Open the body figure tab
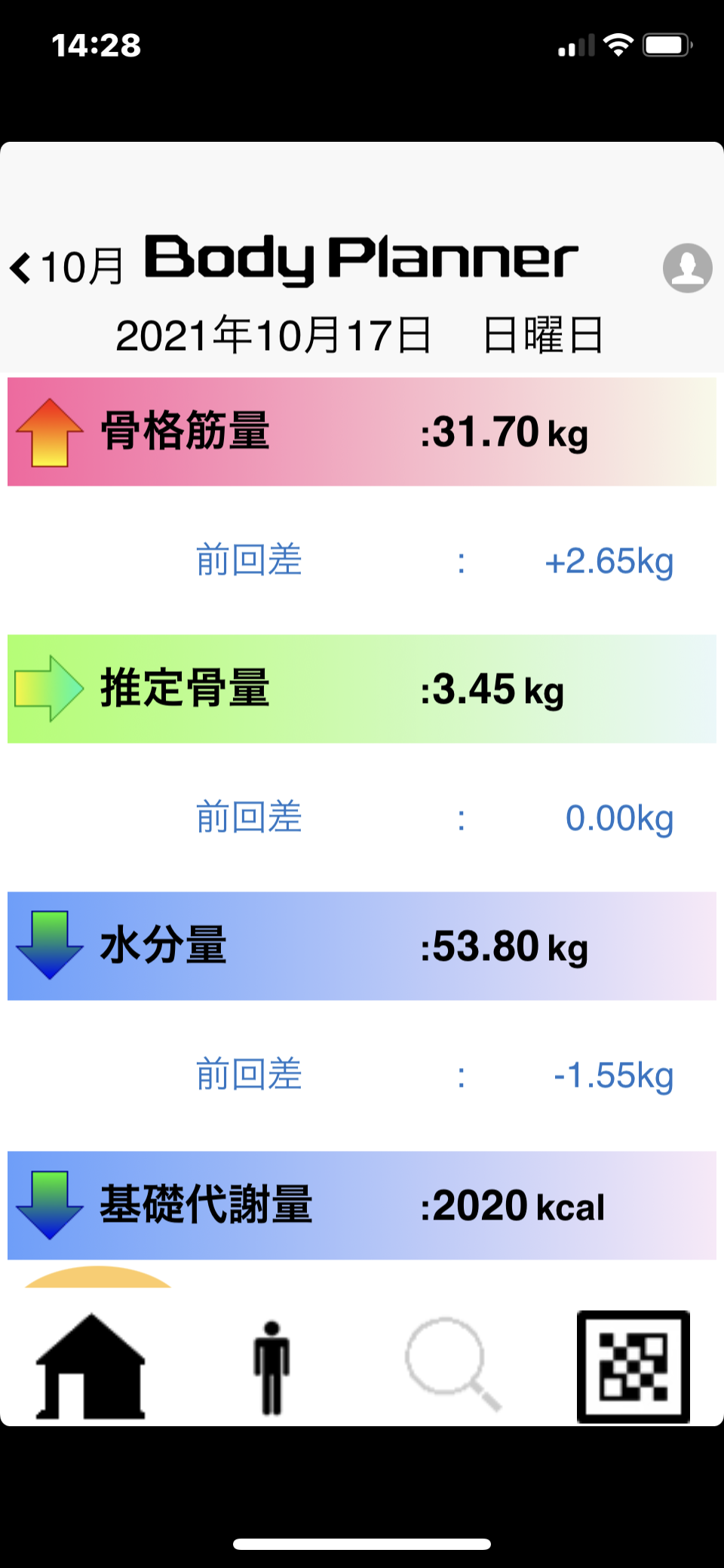Screen dimensions: 724x1568 [271, 1366]
